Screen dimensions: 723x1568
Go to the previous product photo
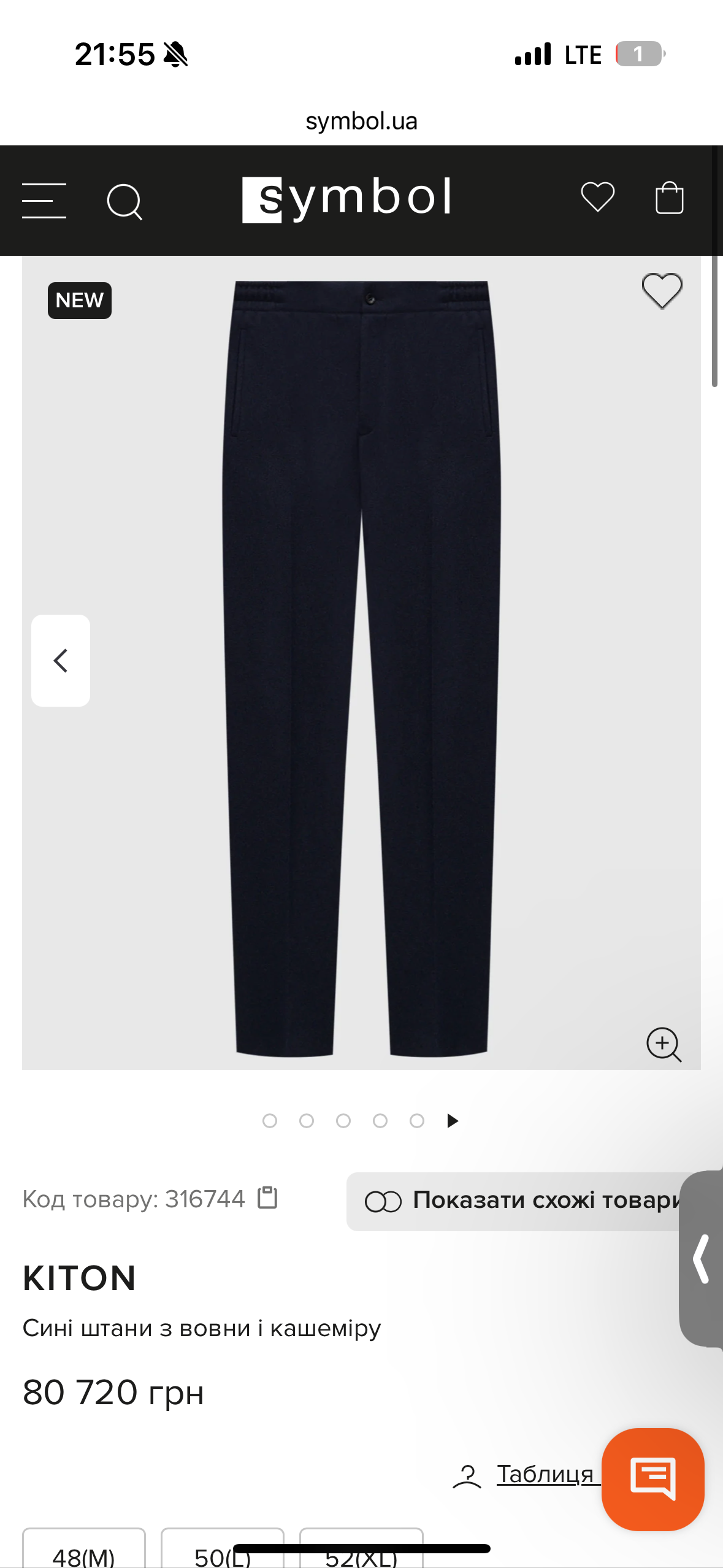point(61,661)
